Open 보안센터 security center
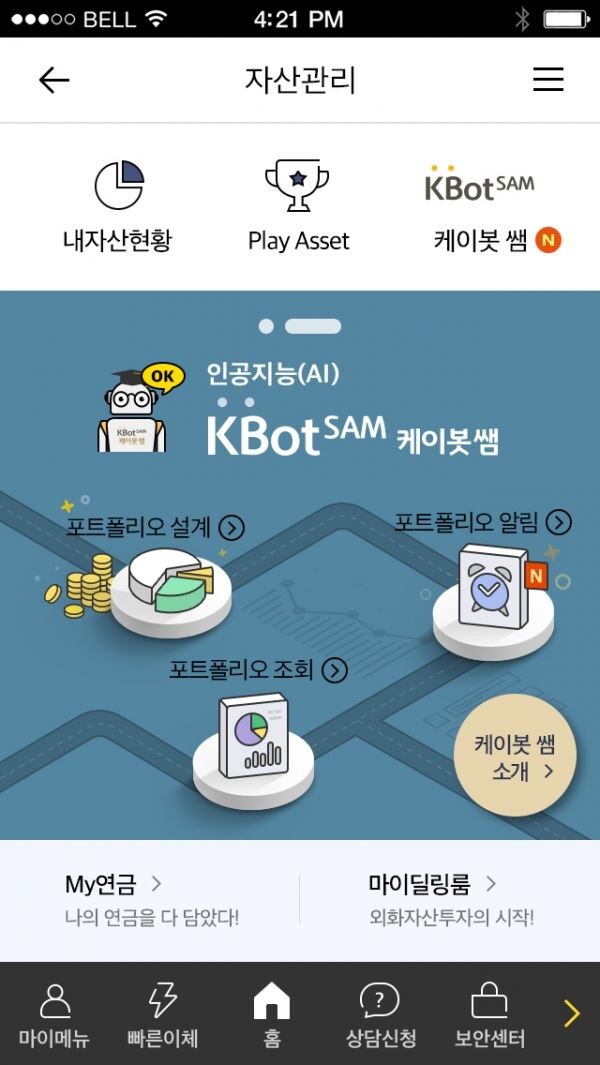Screen dimensions: 600x1065 pyautogui.click(x=489, y=1014)
